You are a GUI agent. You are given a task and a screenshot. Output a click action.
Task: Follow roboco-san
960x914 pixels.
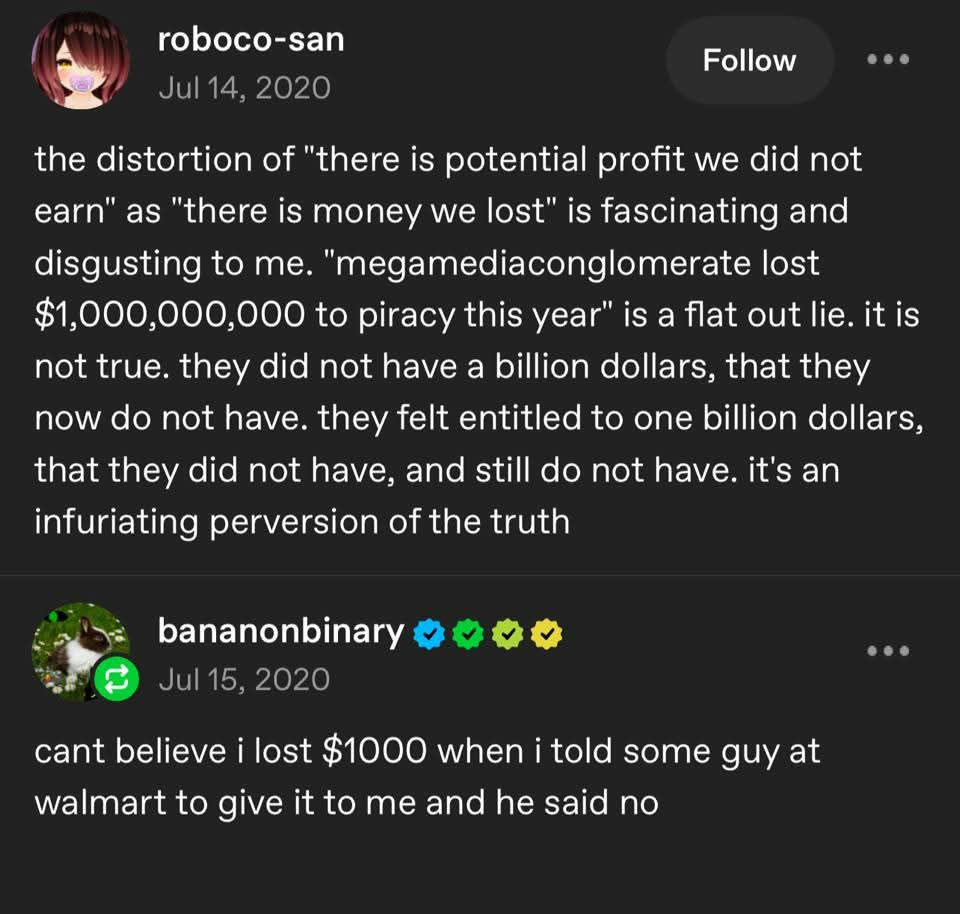coord(749,61)
